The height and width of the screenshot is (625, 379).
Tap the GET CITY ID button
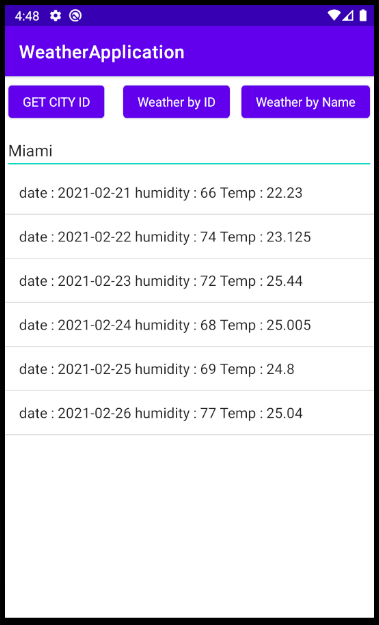coord(56,102)
